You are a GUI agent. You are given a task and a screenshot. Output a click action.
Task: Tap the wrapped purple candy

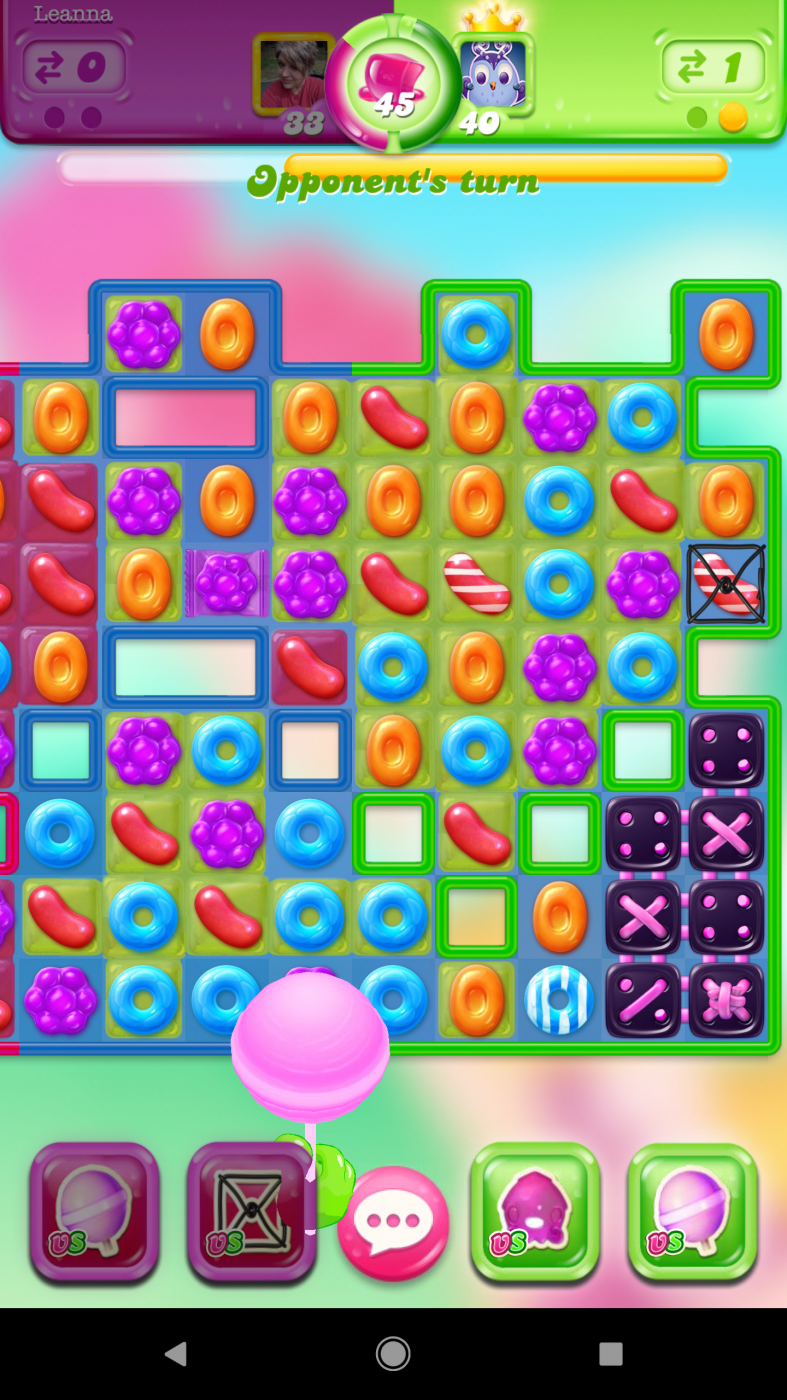point(227,583)
